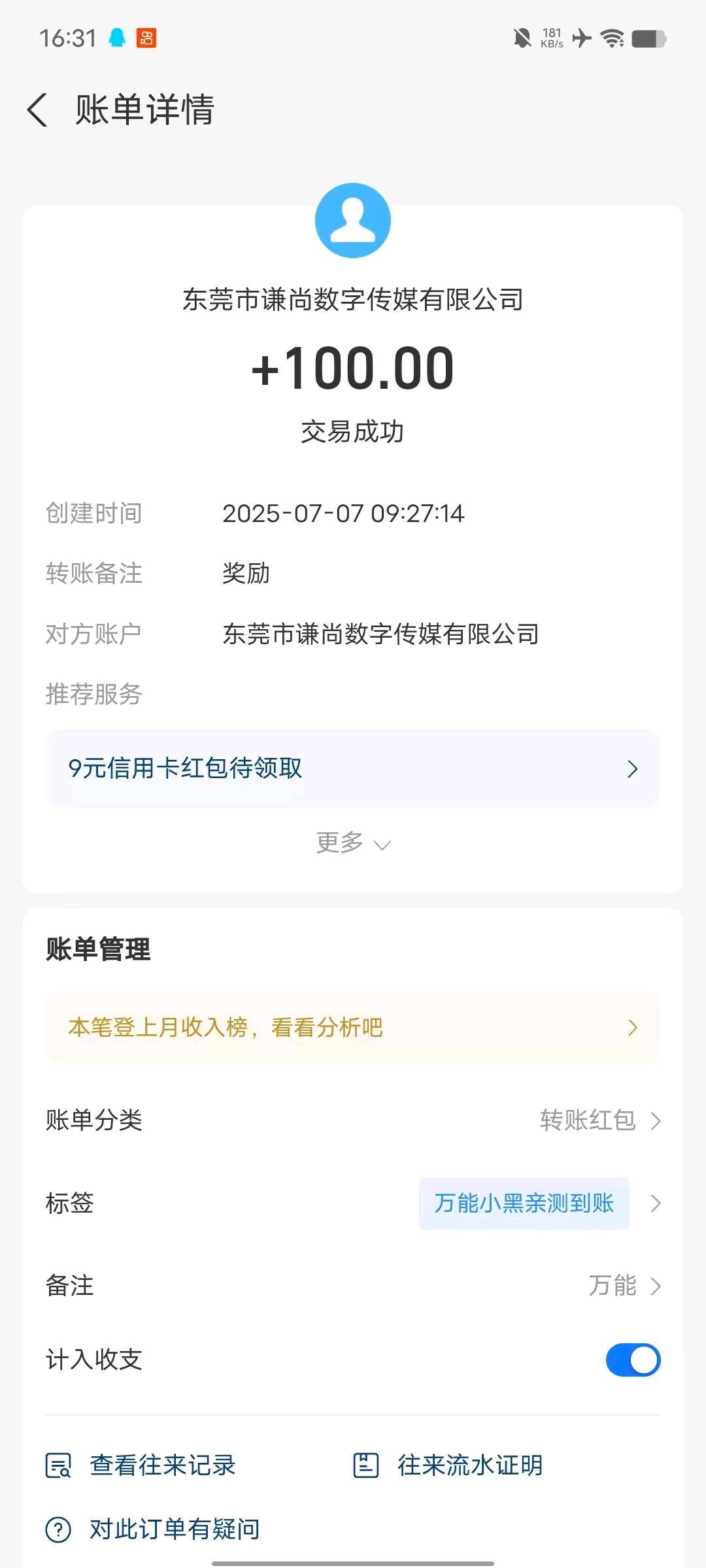Image resolution: width=706 pixels, height=1568 pixels.
Task: Open the 9元信用卡红包待领取 offer
Action: tap(352, 768)
